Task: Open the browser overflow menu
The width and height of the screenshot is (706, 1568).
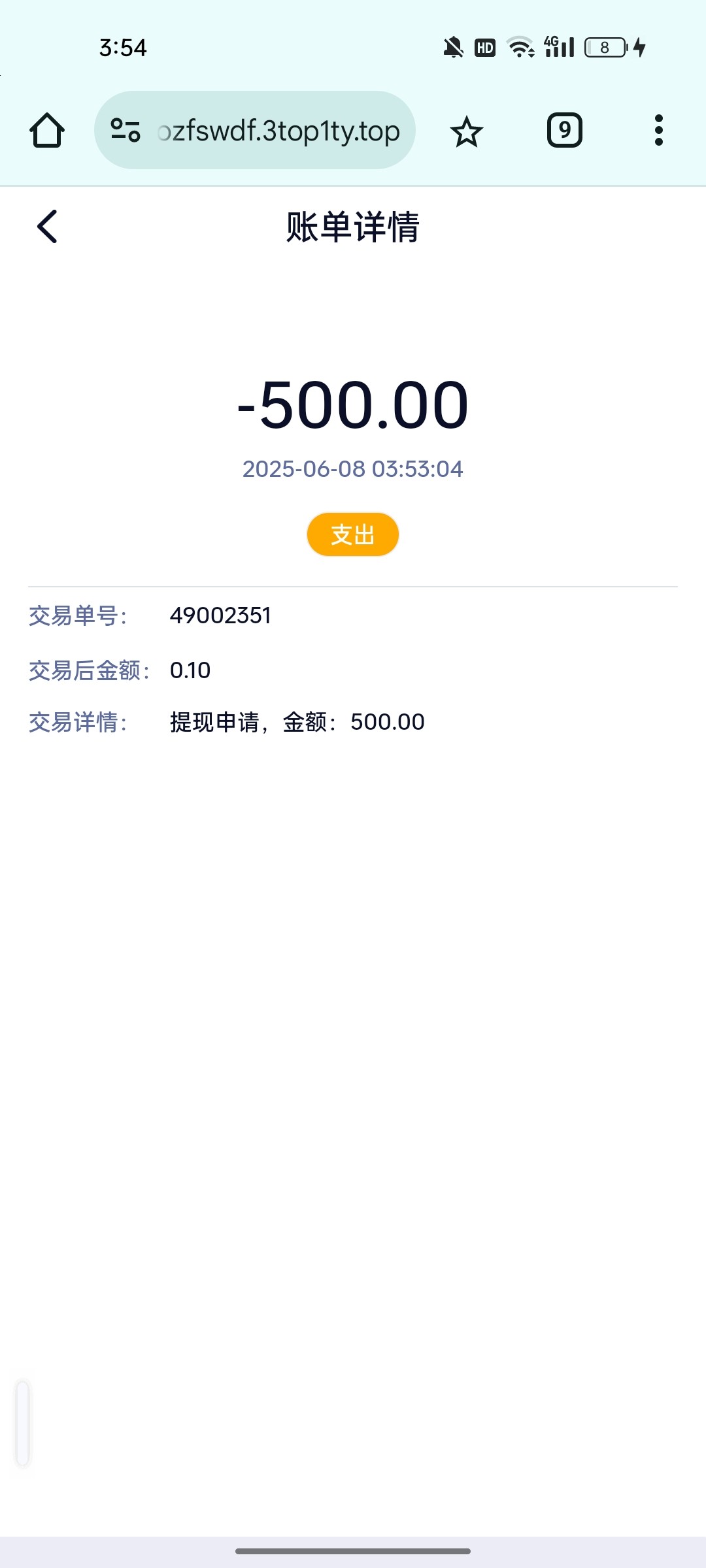Action: pos(659,131)
